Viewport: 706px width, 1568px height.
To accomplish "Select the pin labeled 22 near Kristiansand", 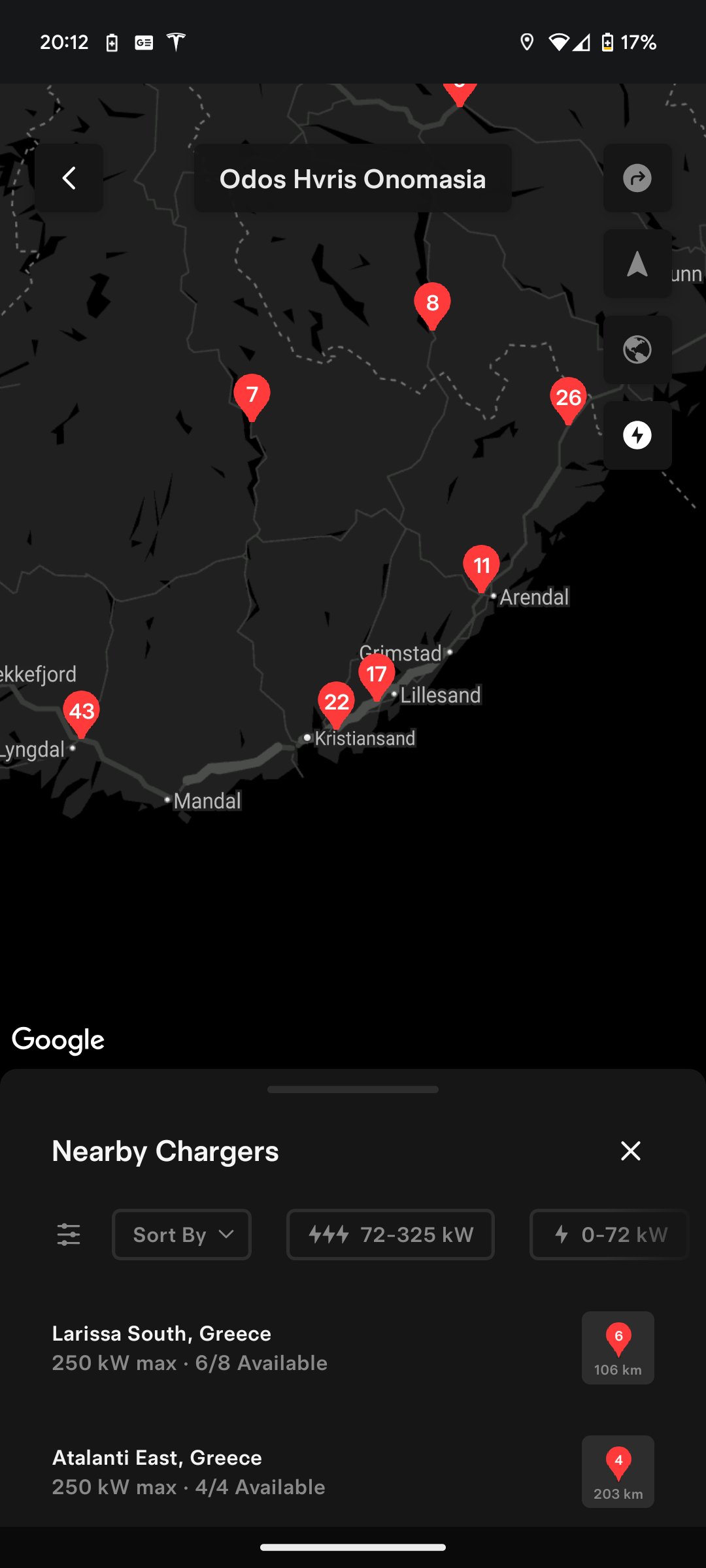I will click(x=337, y=704).
